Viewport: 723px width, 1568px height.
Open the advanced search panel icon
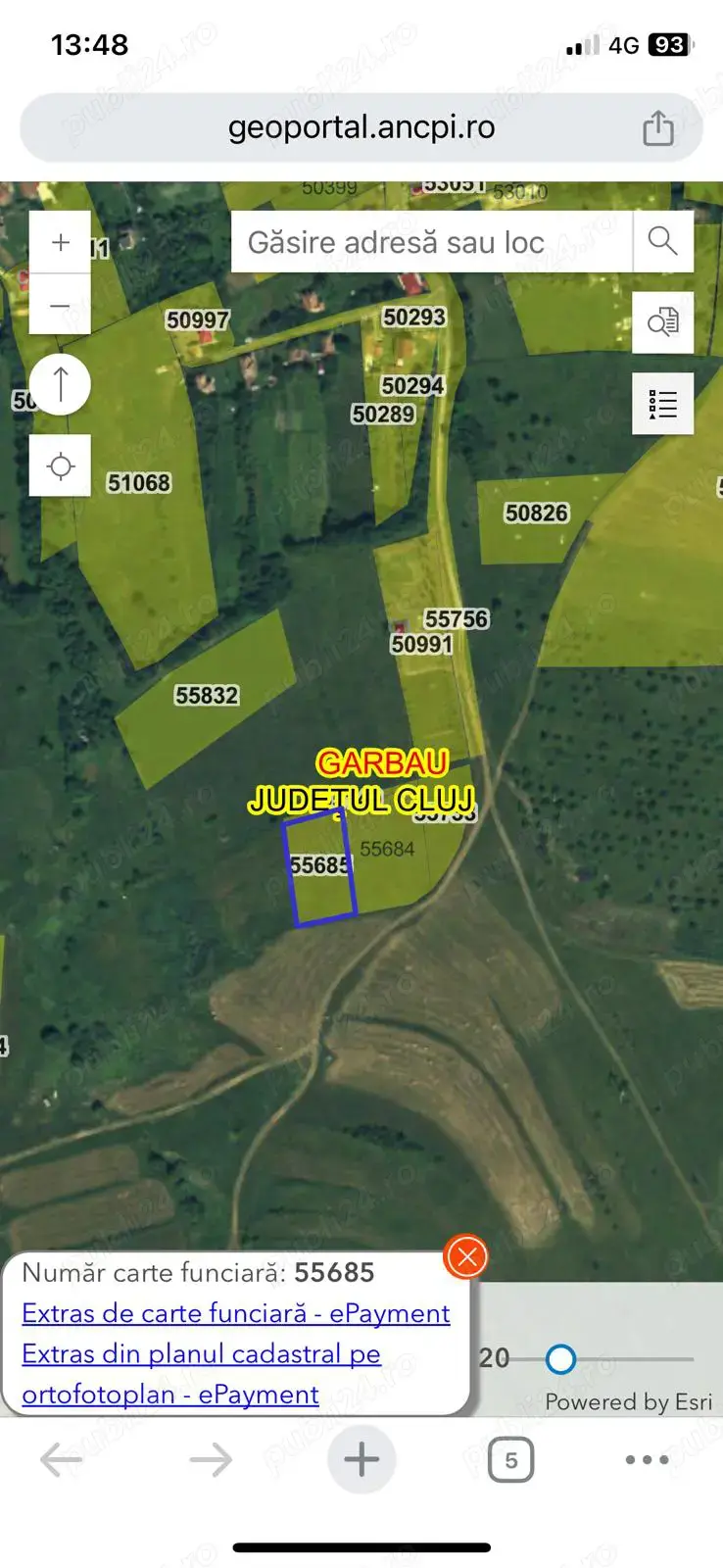[663, 321]
